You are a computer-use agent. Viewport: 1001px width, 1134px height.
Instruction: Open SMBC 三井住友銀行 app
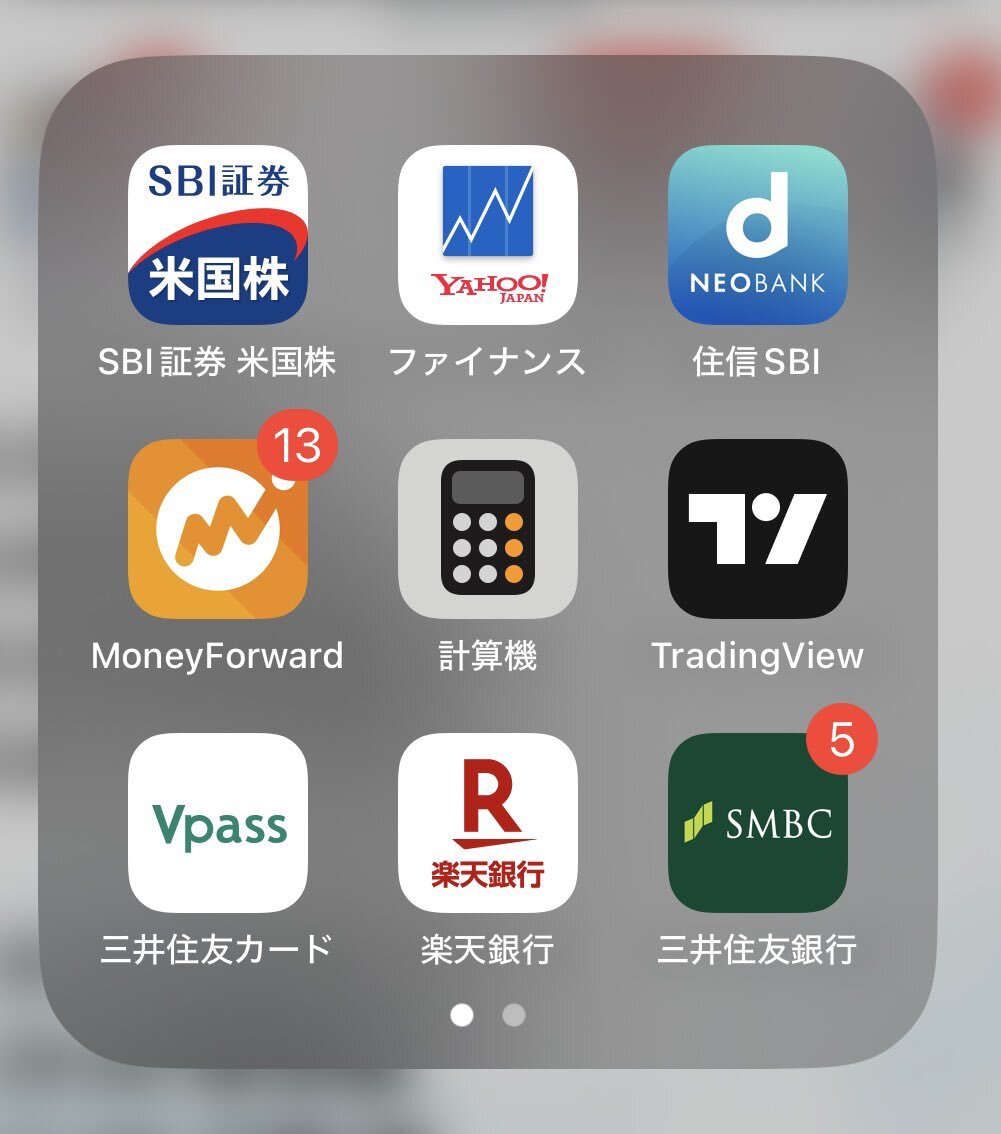click(757, 823)
